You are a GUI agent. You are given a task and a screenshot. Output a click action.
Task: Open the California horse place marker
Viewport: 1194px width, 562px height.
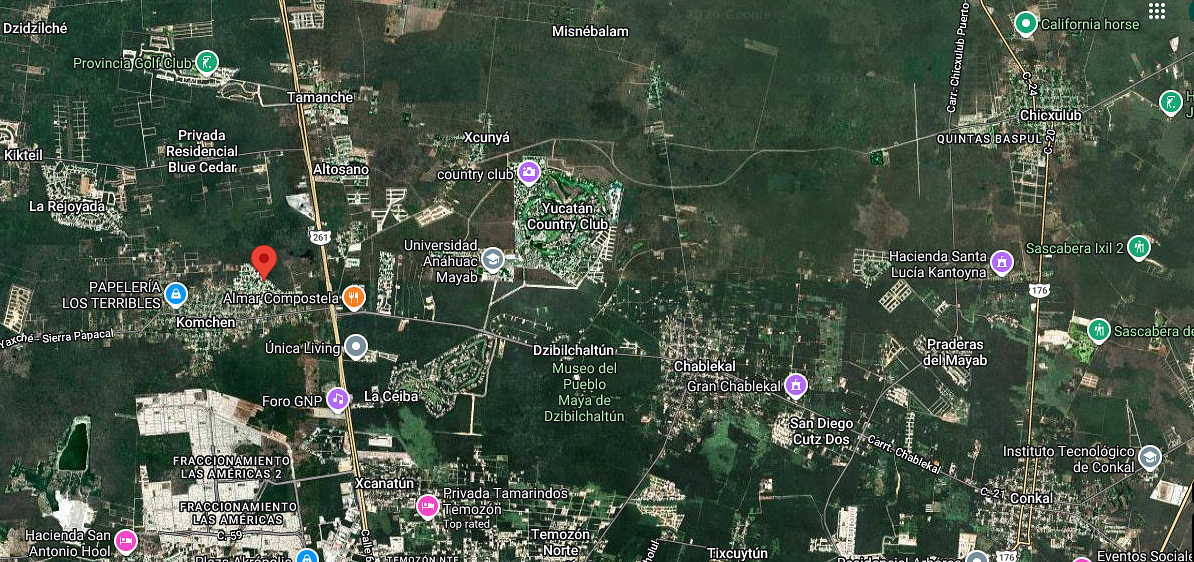click(1025, 23)
